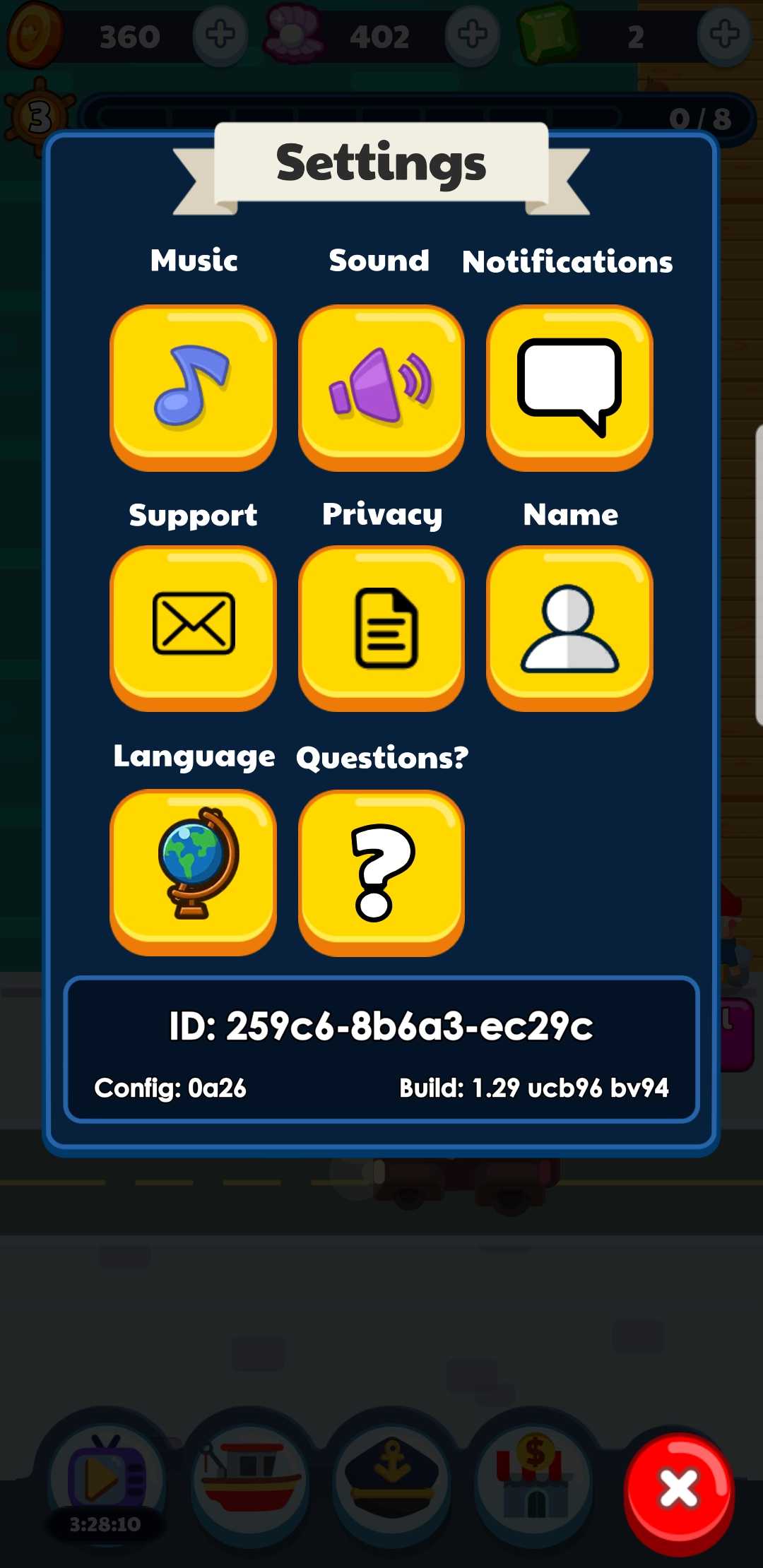763x1568 pixels.
Task: Toggle the Sound effects button
Action: tap(381, 387)
